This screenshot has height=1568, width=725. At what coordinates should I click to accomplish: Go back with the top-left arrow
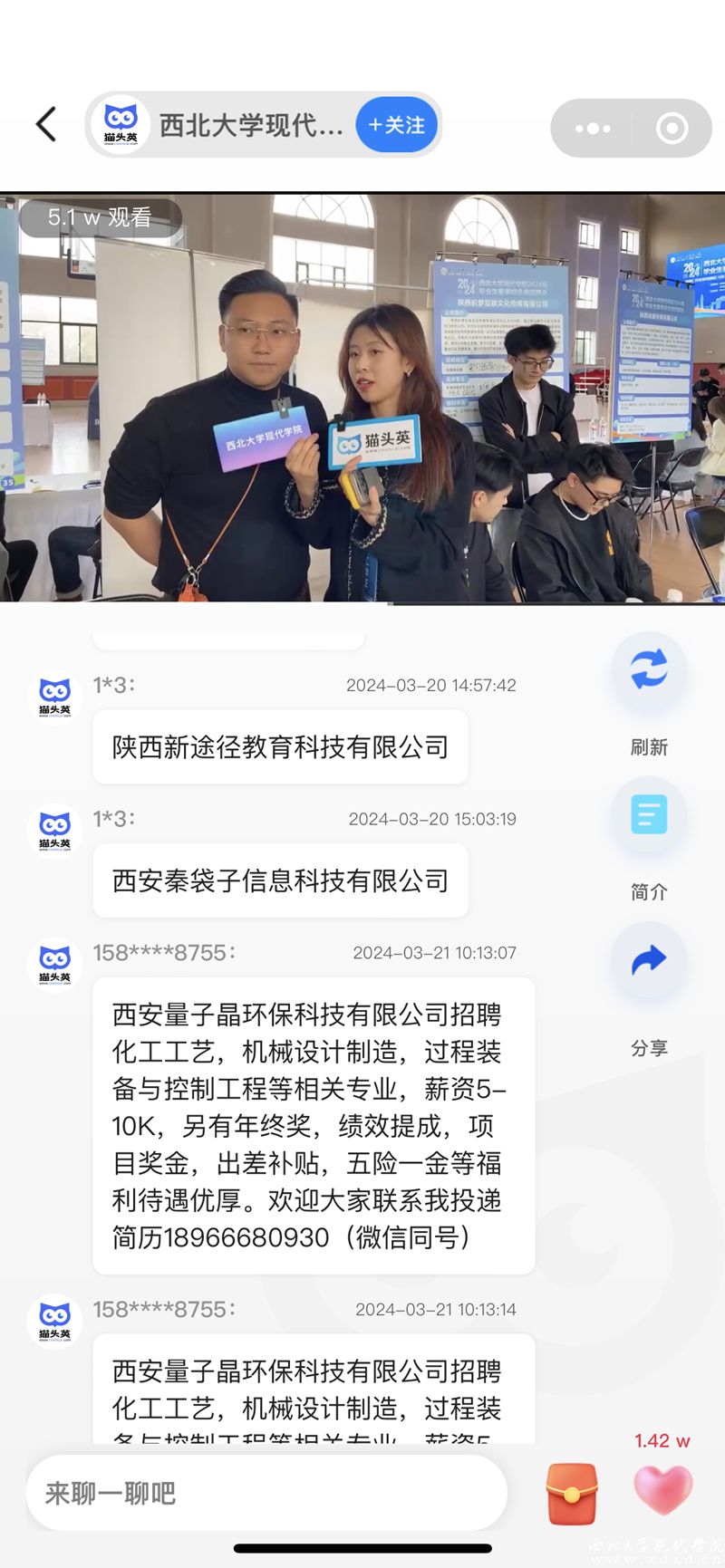46,125
